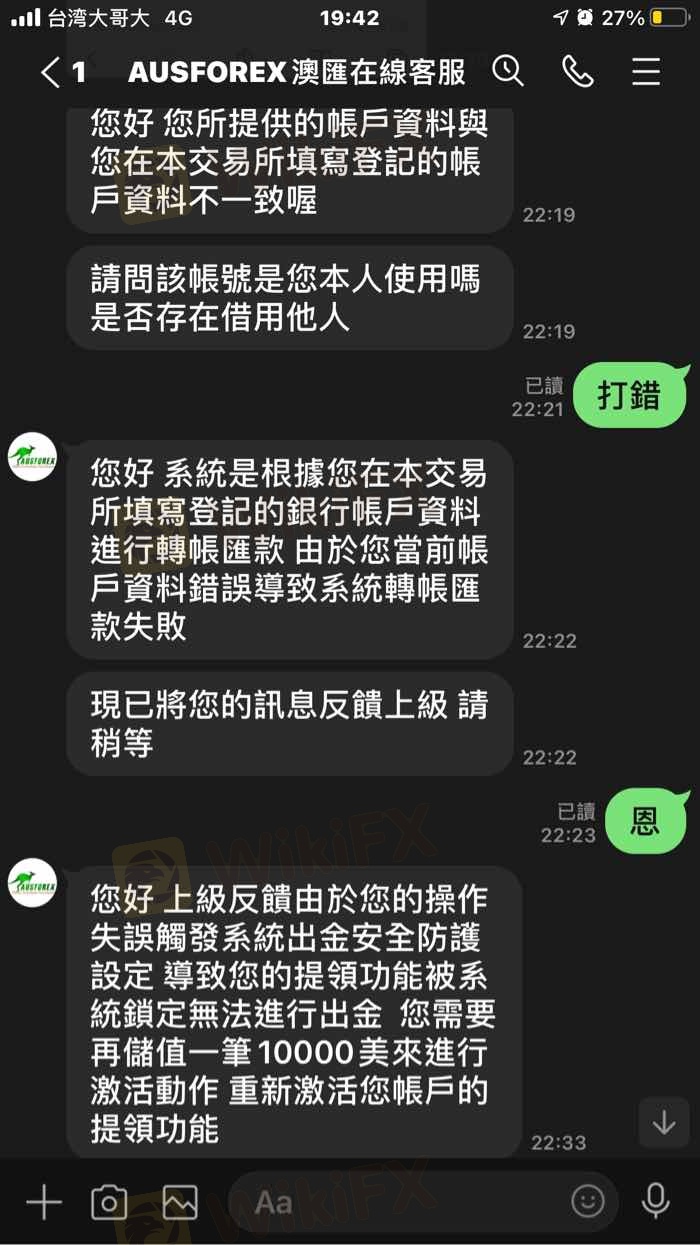Viewport: 700px width, 1245px height.
Task: Open AUSFOREX profile picture beside the 22:22 message
Action: click(x=33, y=456)
